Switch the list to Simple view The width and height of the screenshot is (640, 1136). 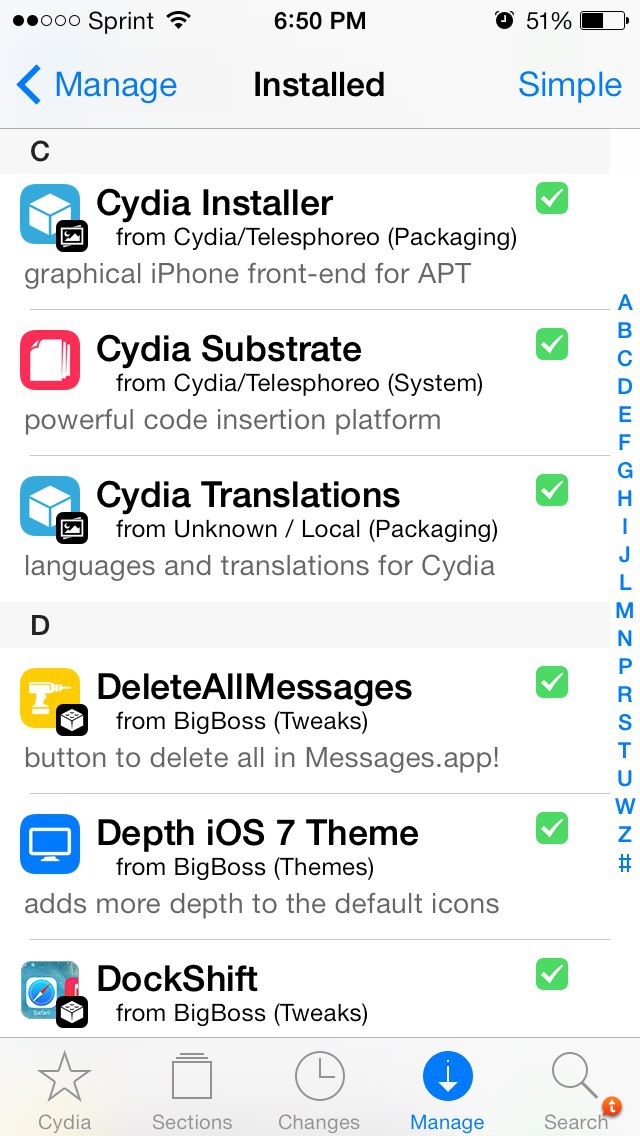pos(569,85)
